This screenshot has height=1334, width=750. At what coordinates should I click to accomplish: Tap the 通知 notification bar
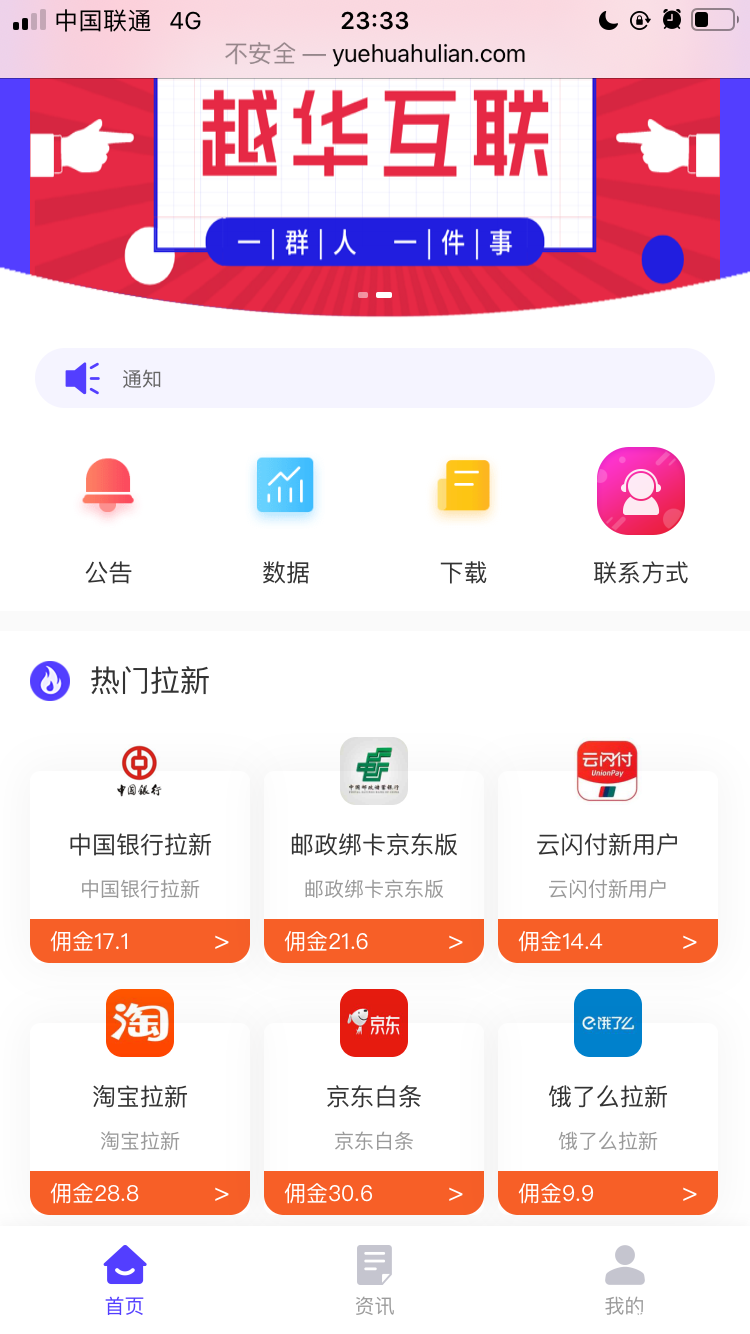[x=375, y=378]
